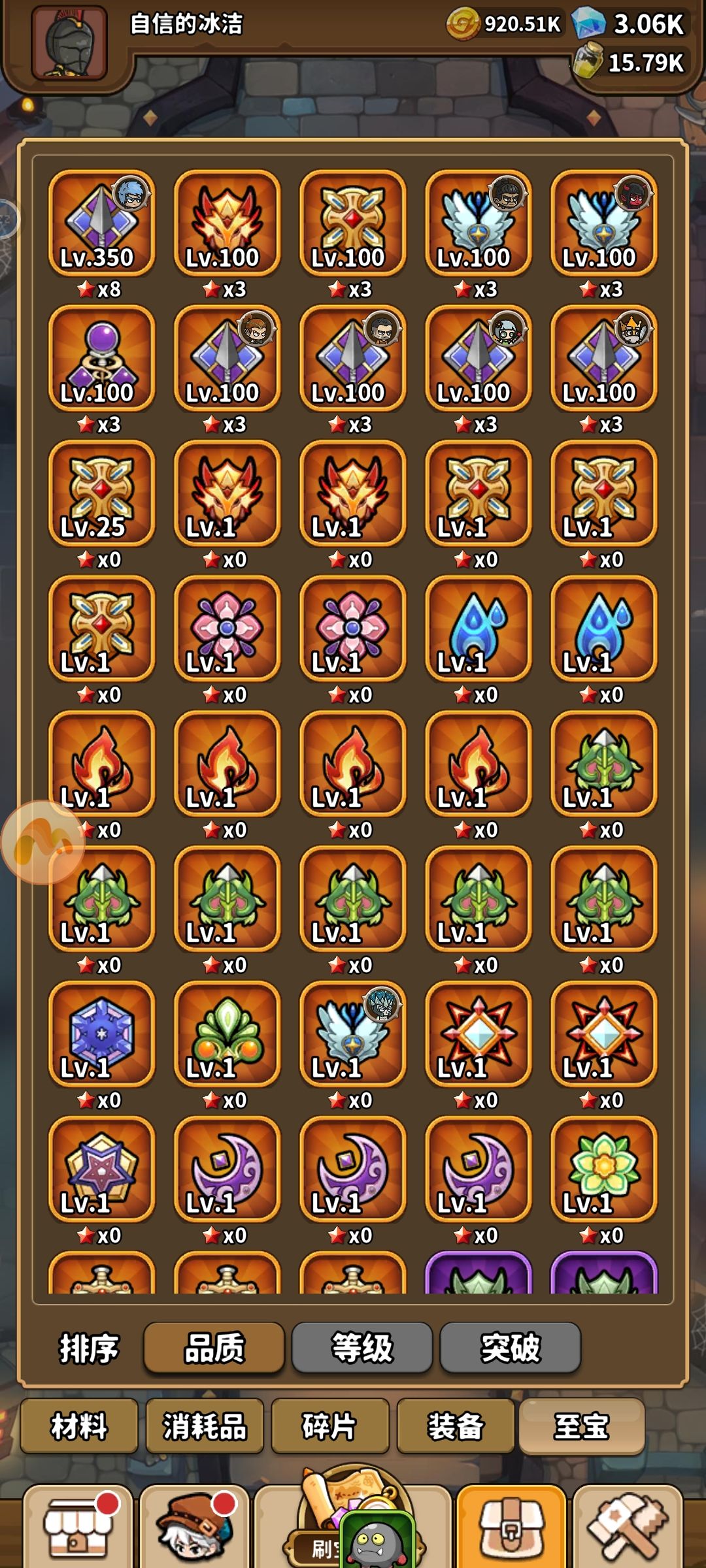Switch to the 碎片 tab
This screenshot has height=1568, width=706.
click(x=330, y=1426)
